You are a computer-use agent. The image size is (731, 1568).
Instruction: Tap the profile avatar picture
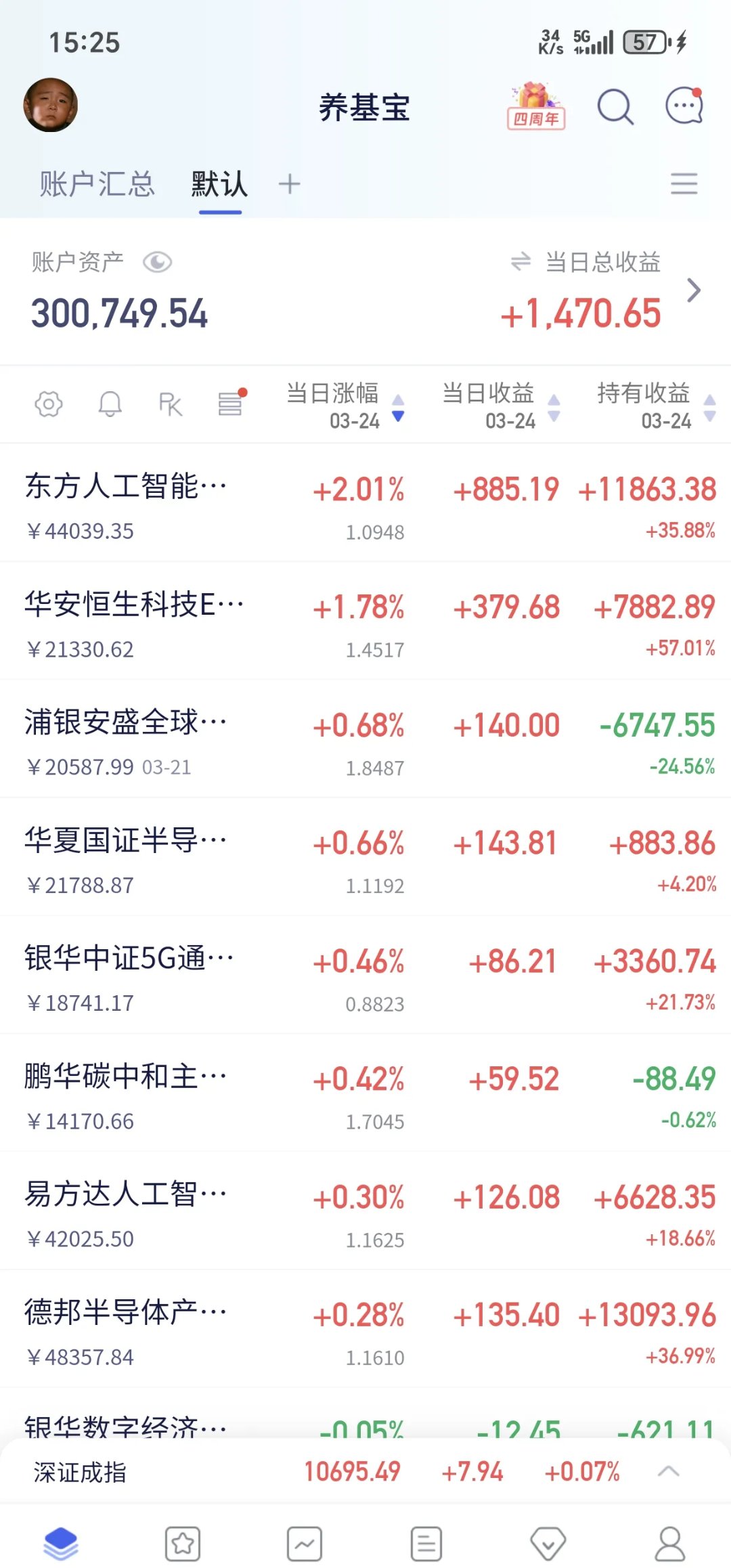click(51, 105)
